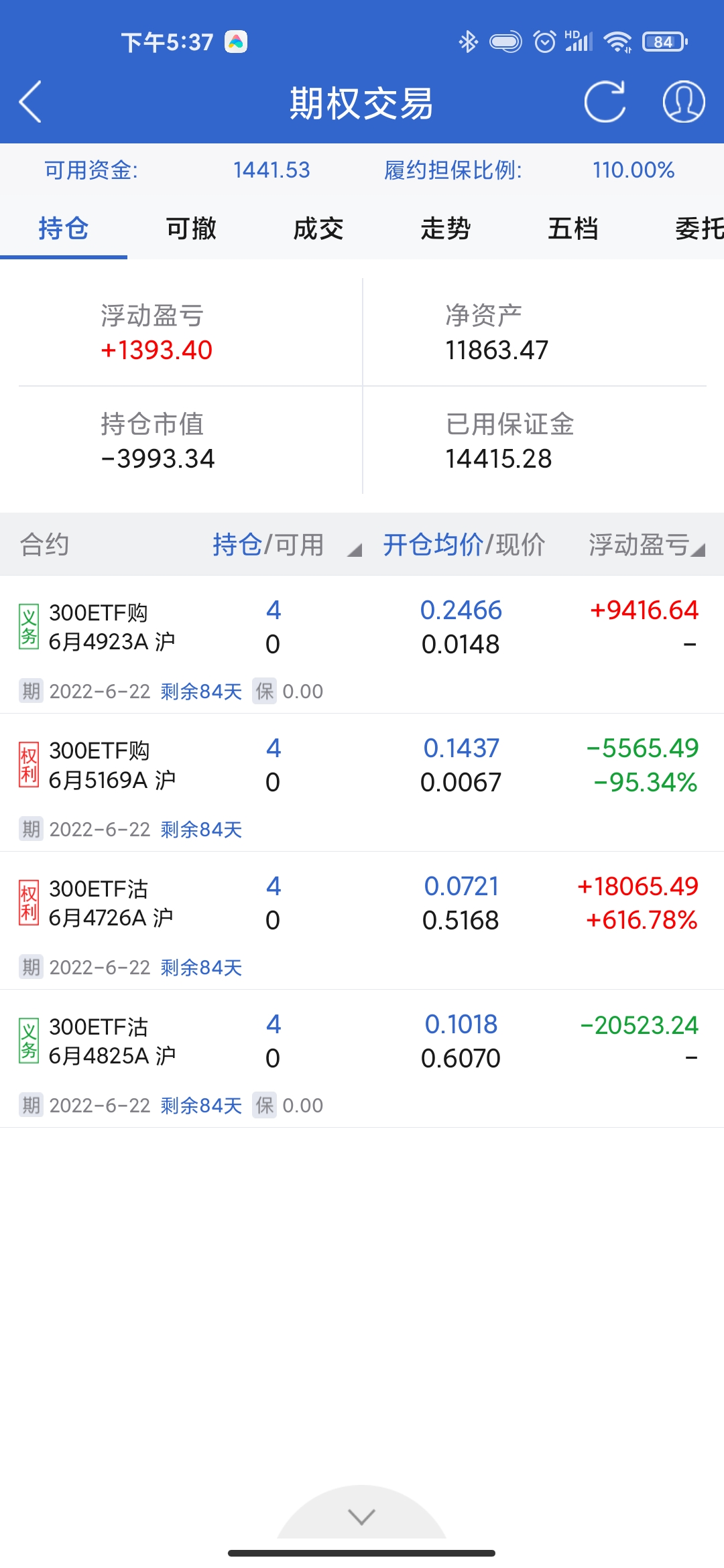This screenshot has height=1568, width=724.
Task: Go back from the 期权交易 screen
Action: tap(31, 102)
